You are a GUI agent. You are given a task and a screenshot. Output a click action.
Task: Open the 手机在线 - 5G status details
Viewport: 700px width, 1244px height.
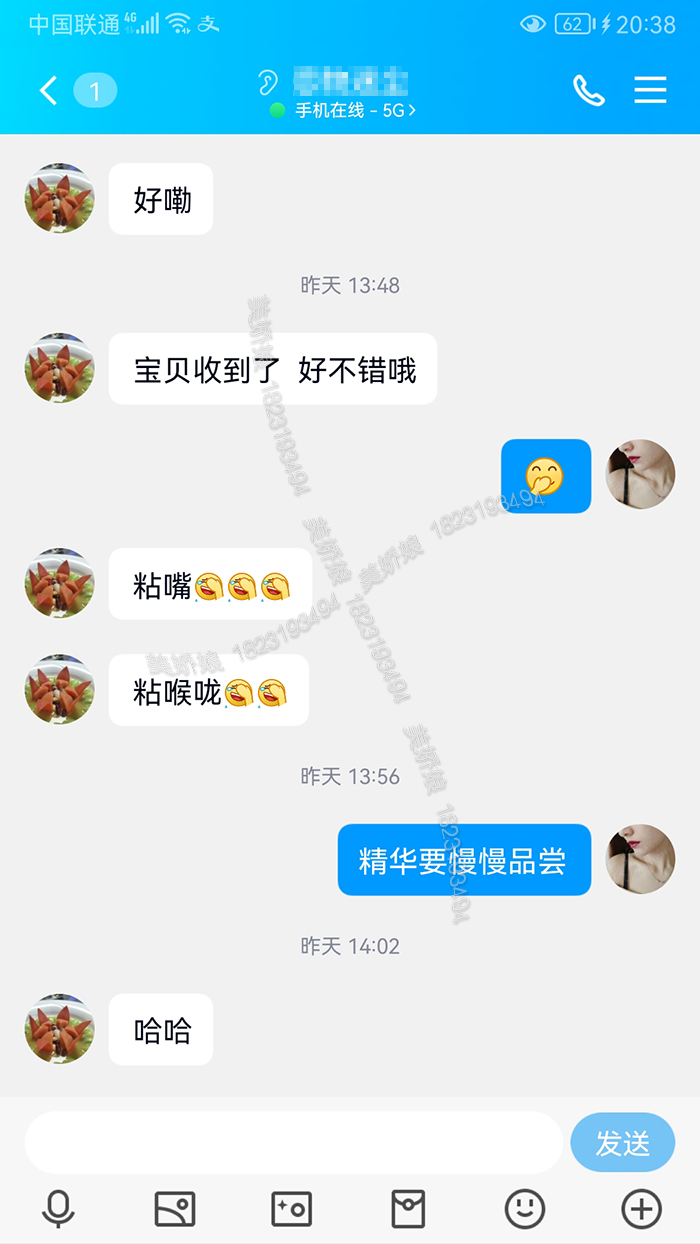tap(344, 111)
